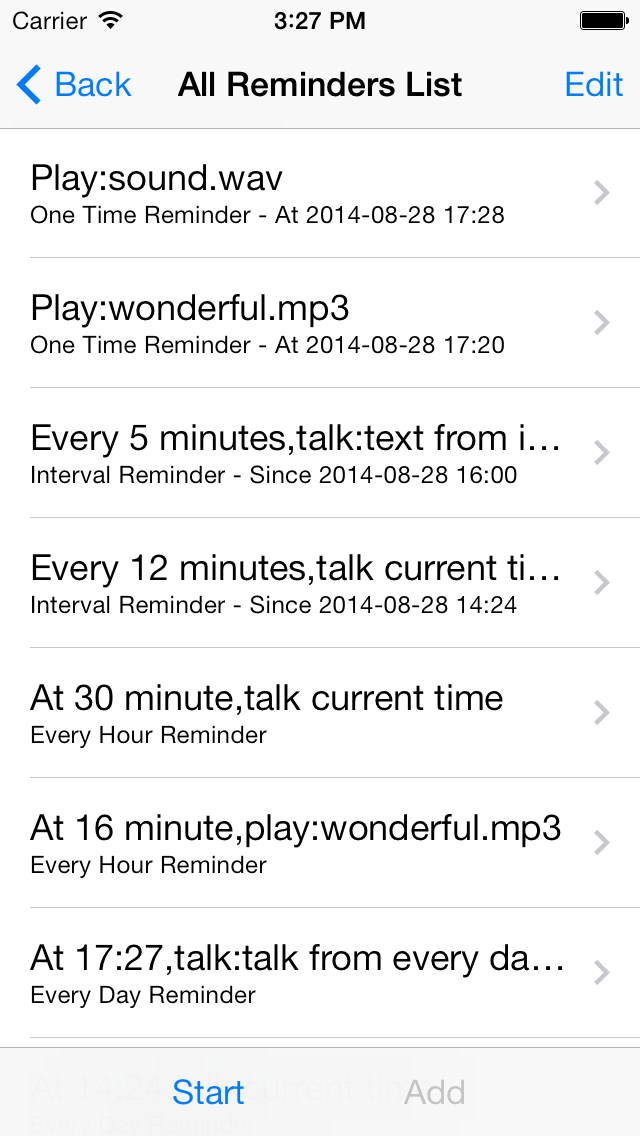Open the Play:wonderful.mp3 one time reminder
Viewport: 640px width, 1136px height.
(x=320, y=322)
